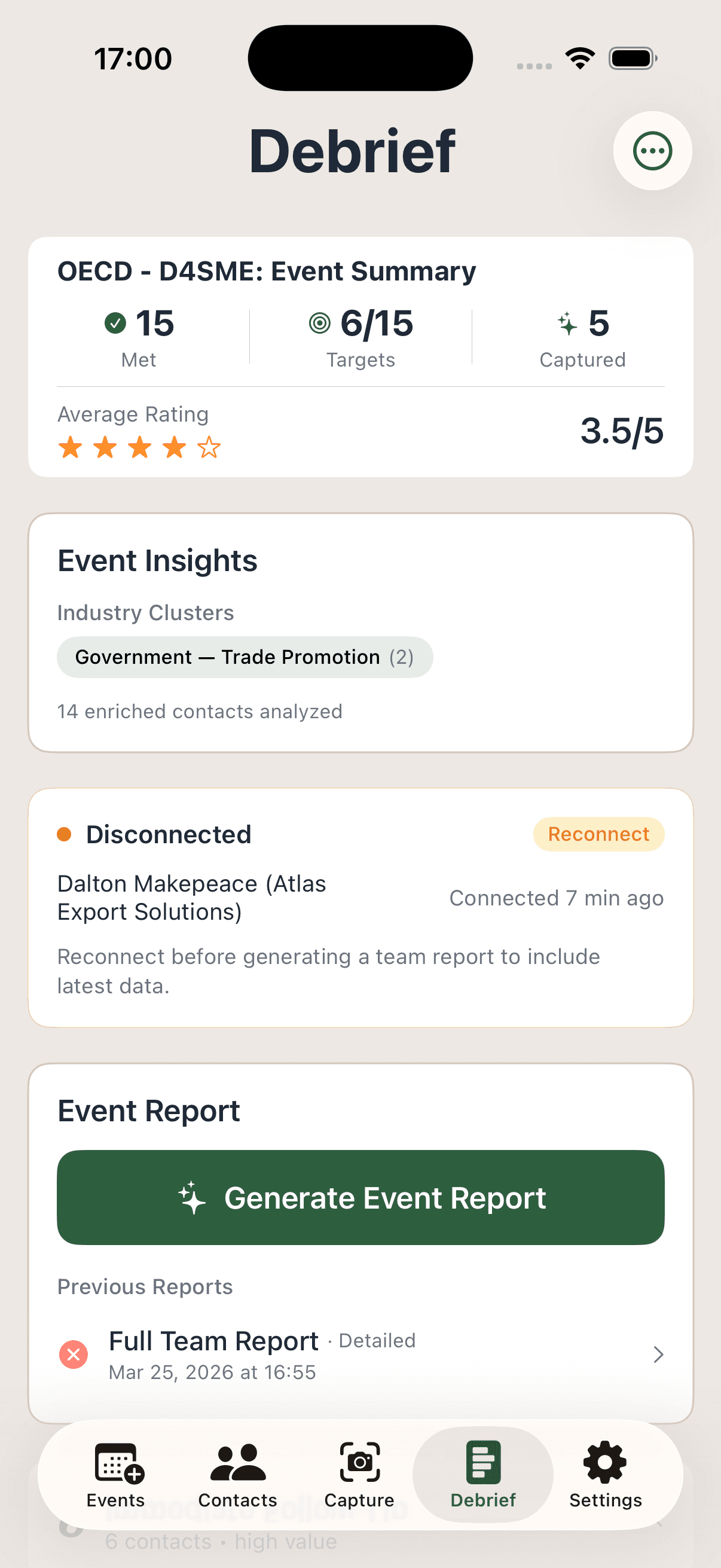
Task: Tap the red error badge on Full Team Report
Action: 74,1355
